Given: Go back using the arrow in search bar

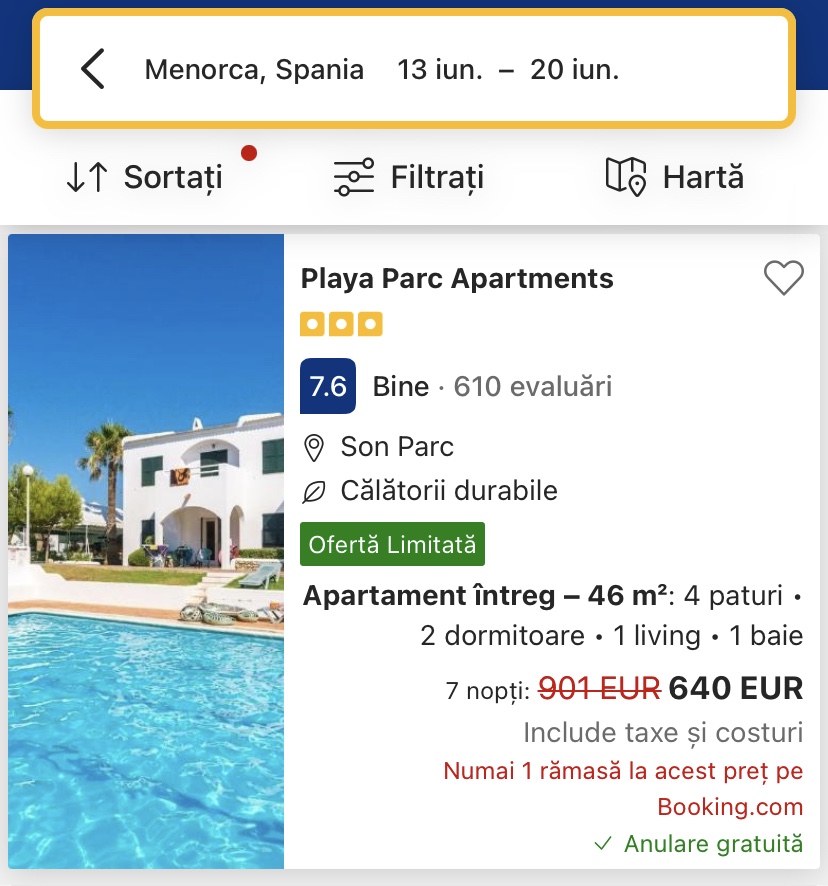Looking at the screenshot, I should click(x=93, y=70).
